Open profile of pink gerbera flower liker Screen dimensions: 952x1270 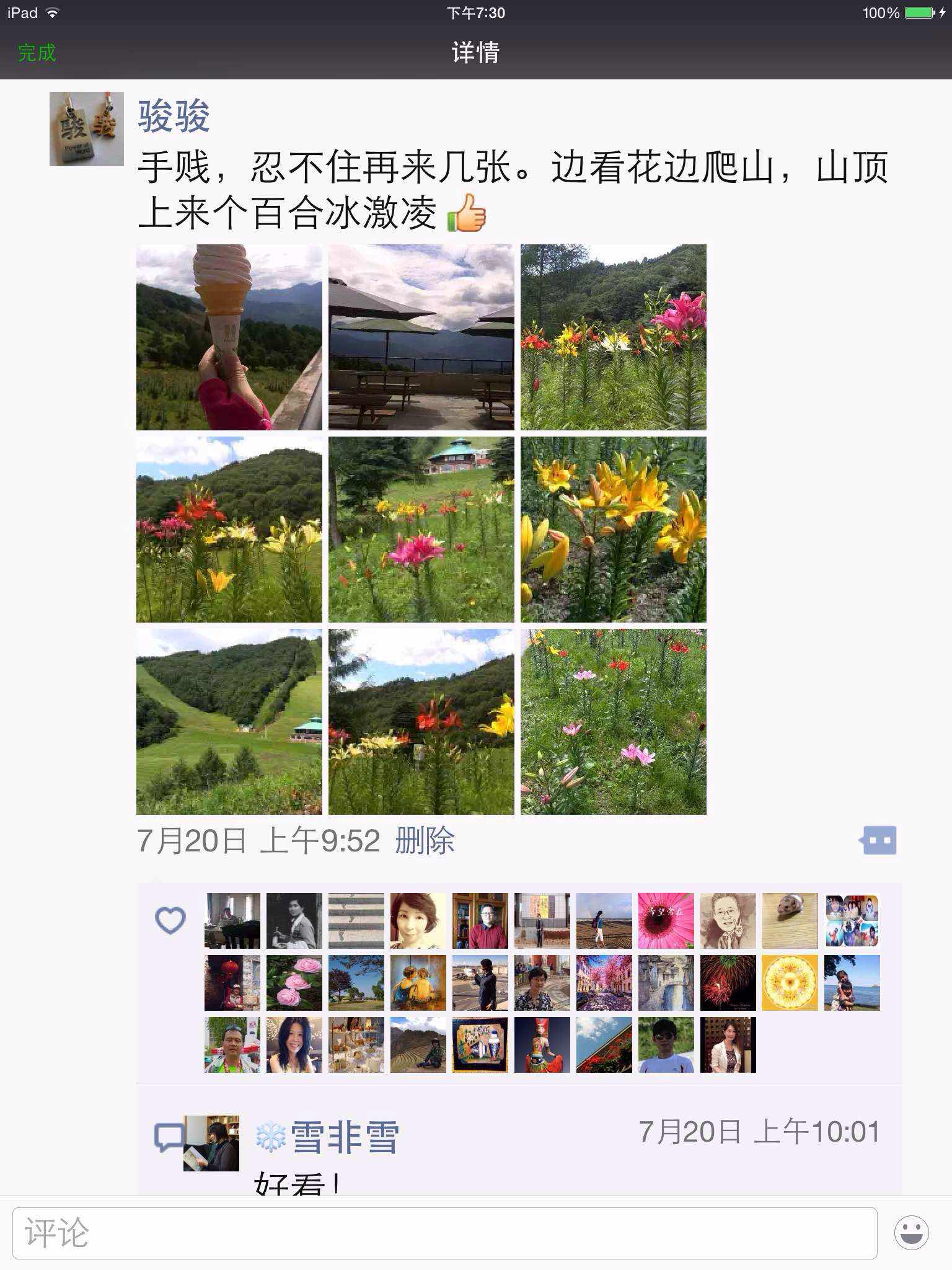[666, 921]
